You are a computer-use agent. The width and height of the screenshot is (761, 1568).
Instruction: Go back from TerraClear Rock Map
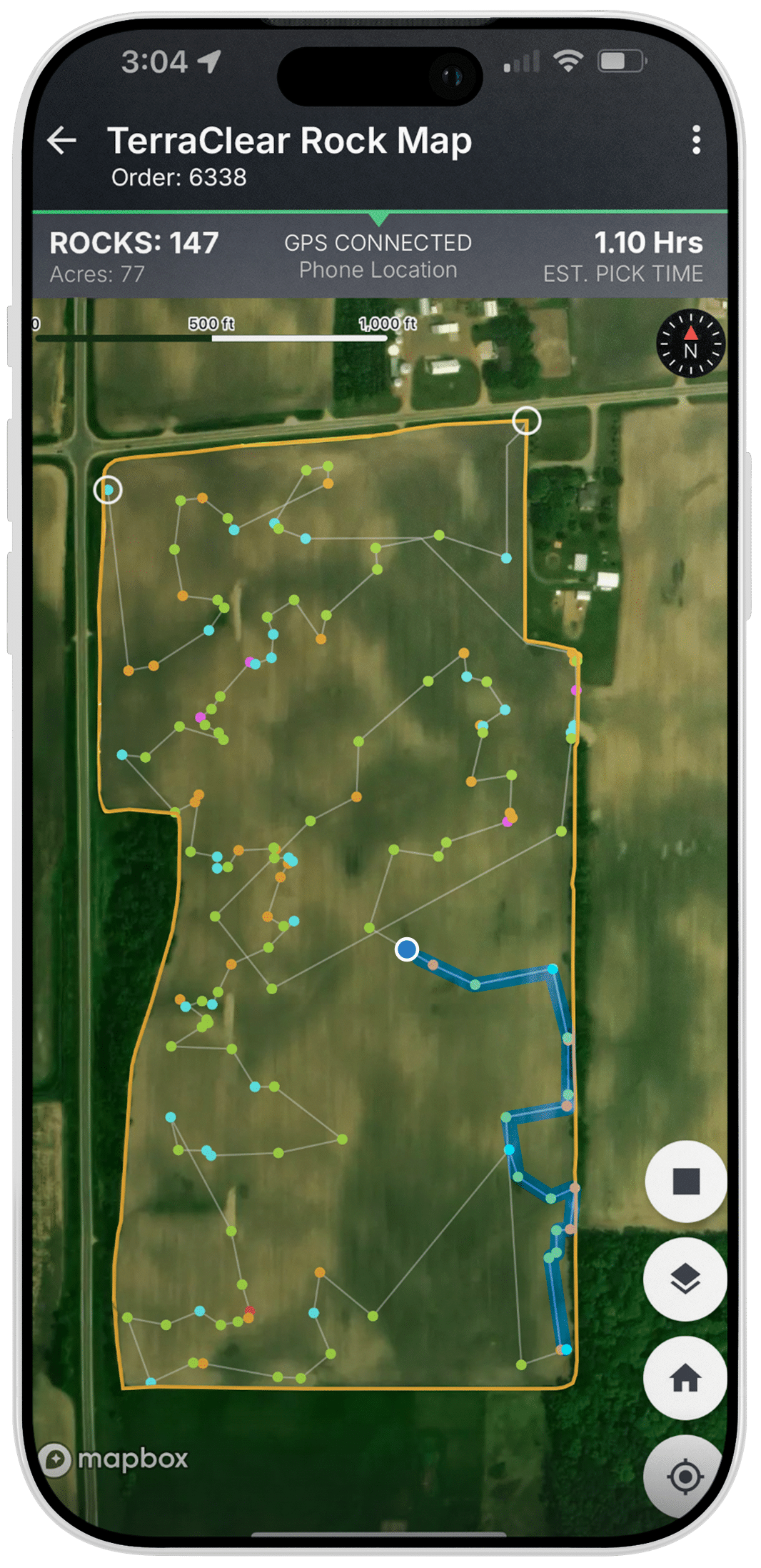click(62, 140)
